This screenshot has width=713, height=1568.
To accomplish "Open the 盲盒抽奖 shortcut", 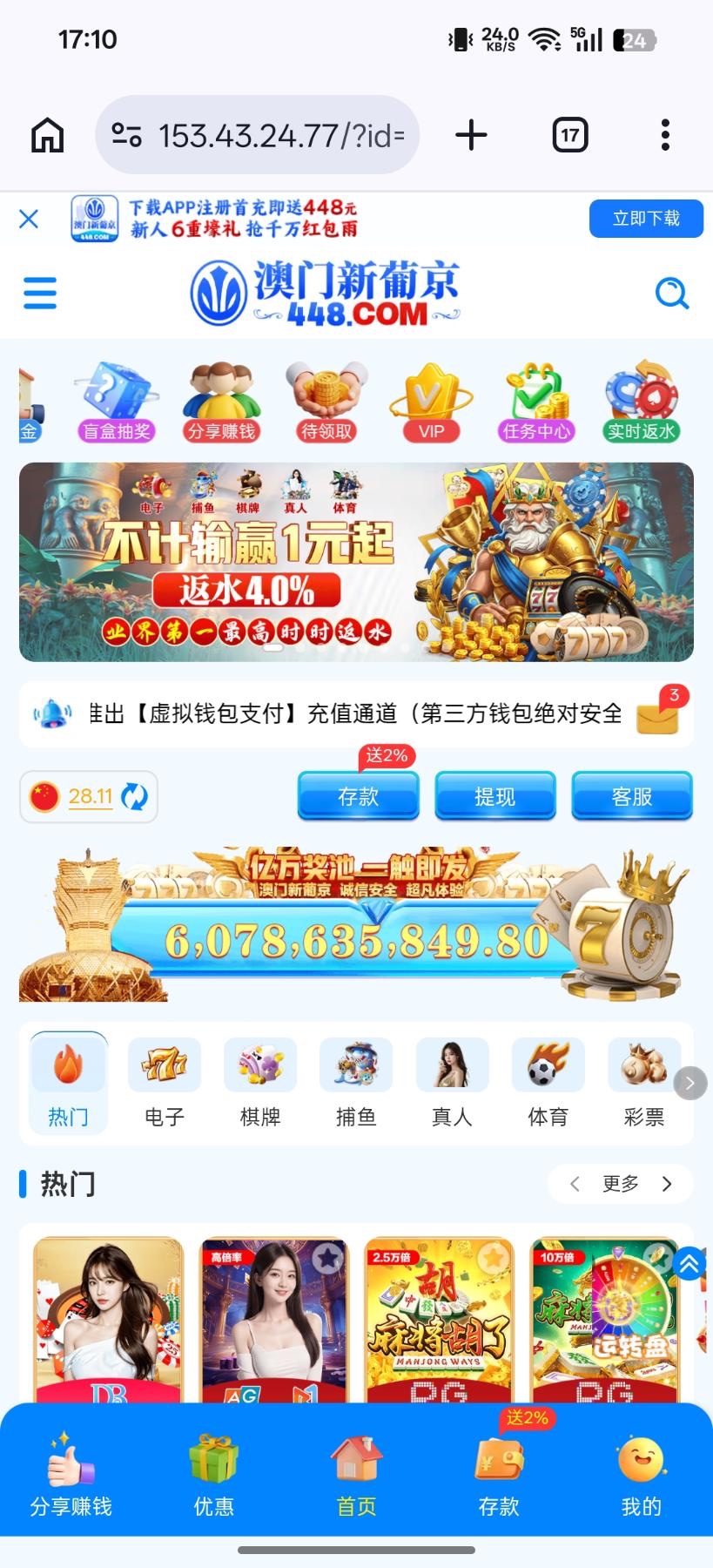I will click(x=117, y=402).
